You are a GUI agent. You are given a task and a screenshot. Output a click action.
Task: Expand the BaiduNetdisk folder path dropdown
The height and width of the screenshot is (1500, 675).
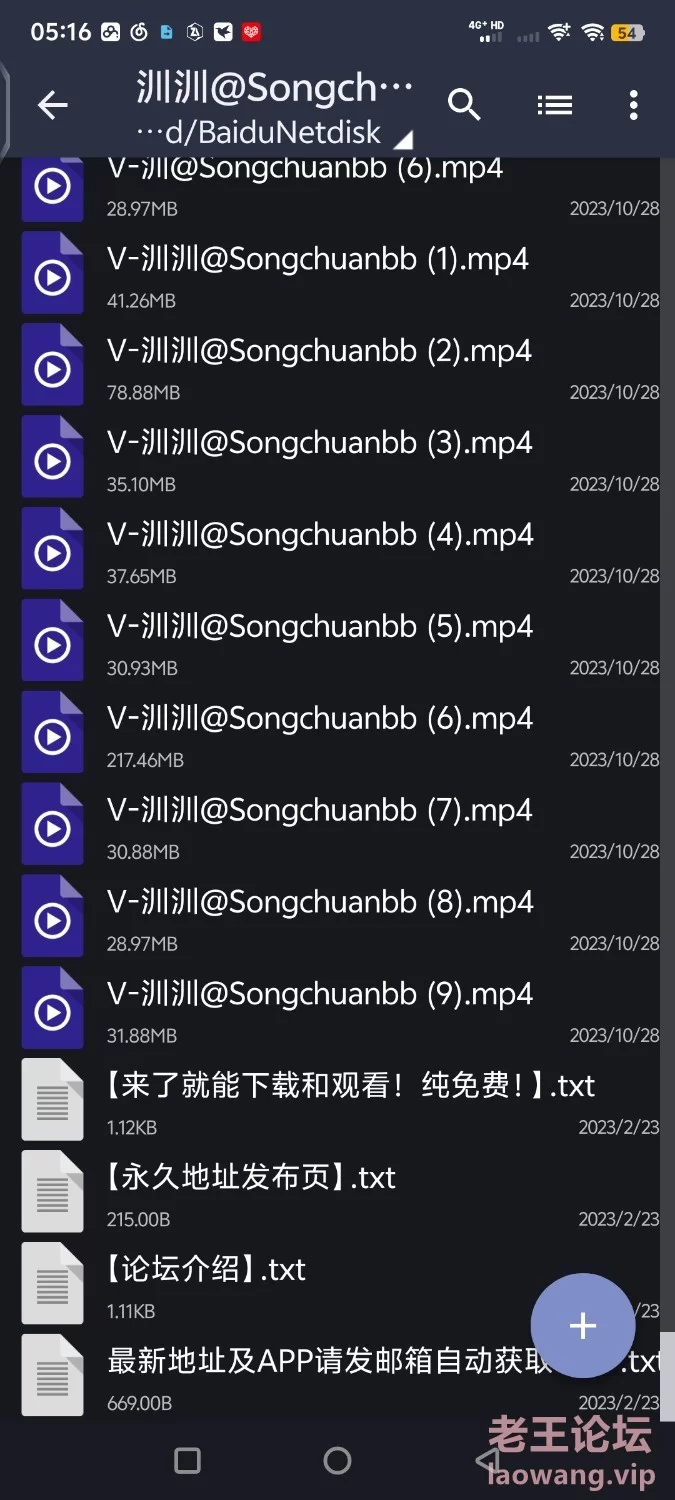pyautogui.click(x=403, y=138)
